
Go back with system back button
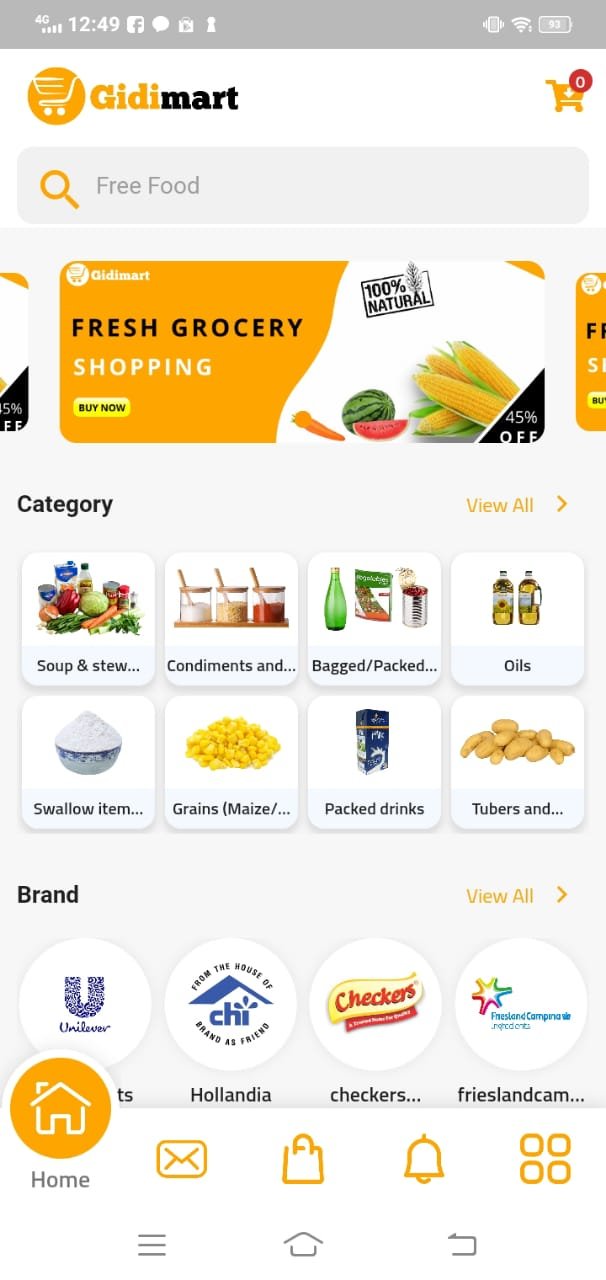[462, 1244]
